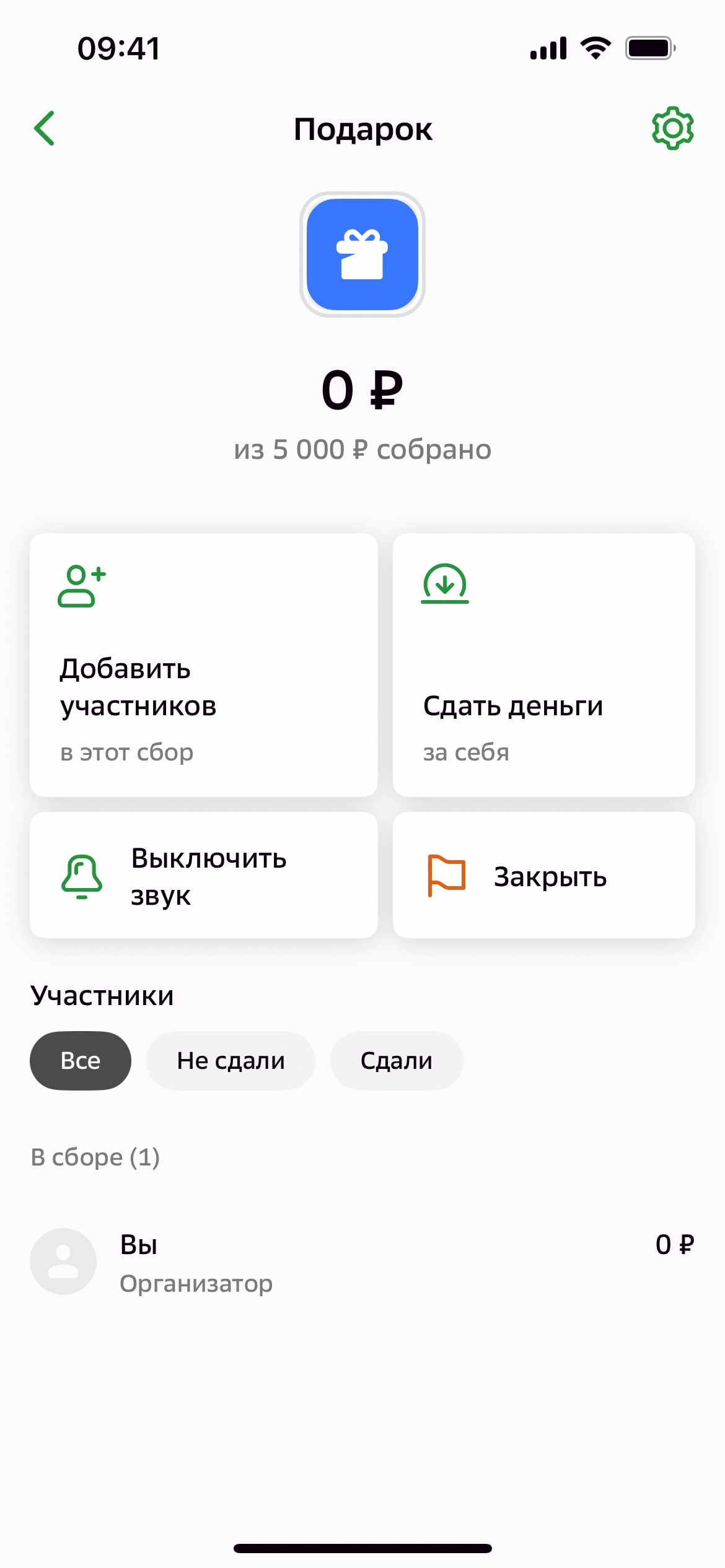Tap Закрыть to close the collection
Screen dimensions: 725x1568
point(543,875)
